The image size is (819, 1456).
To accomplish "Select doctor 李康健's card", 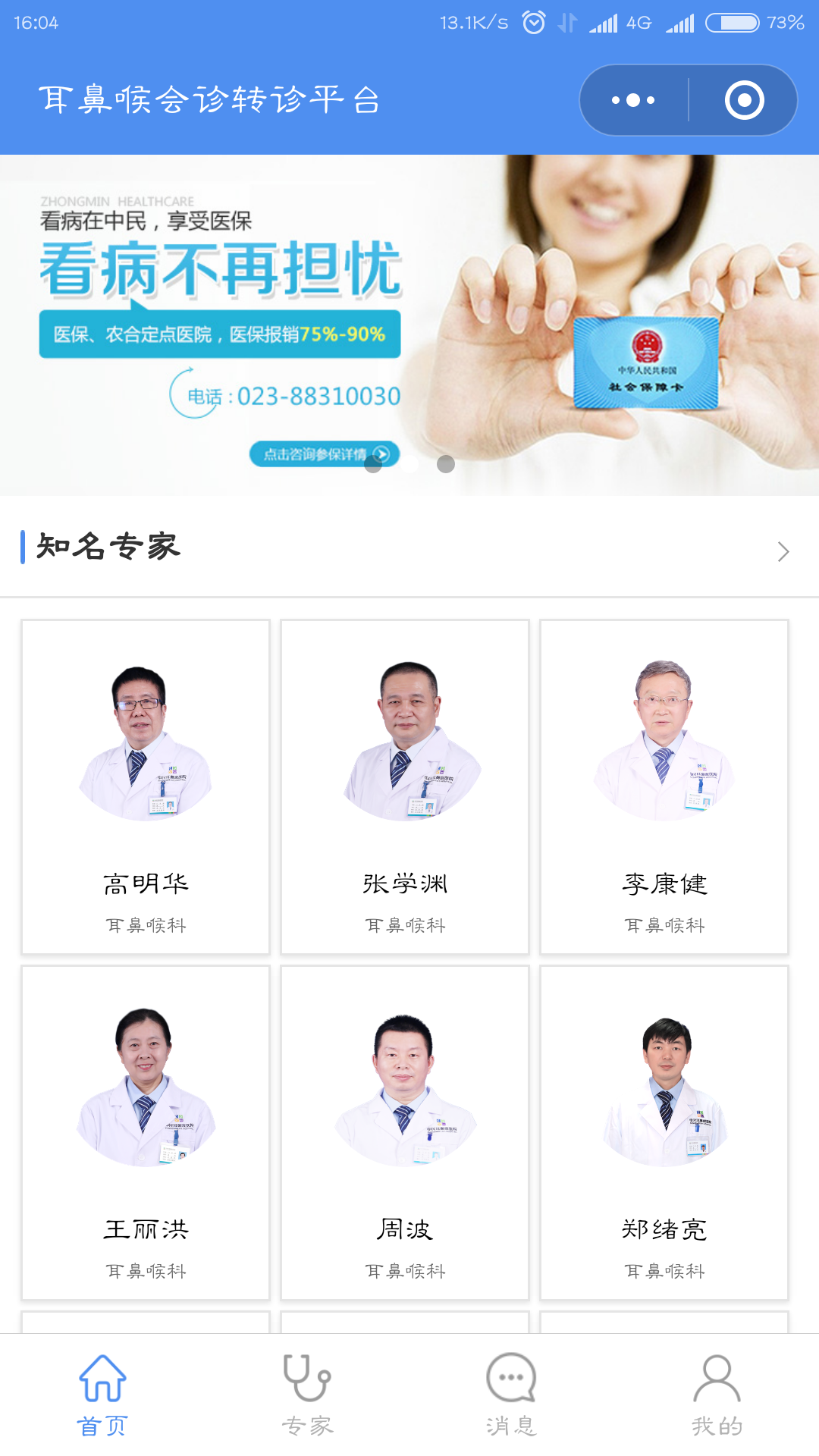I will [x=664, y=786].
